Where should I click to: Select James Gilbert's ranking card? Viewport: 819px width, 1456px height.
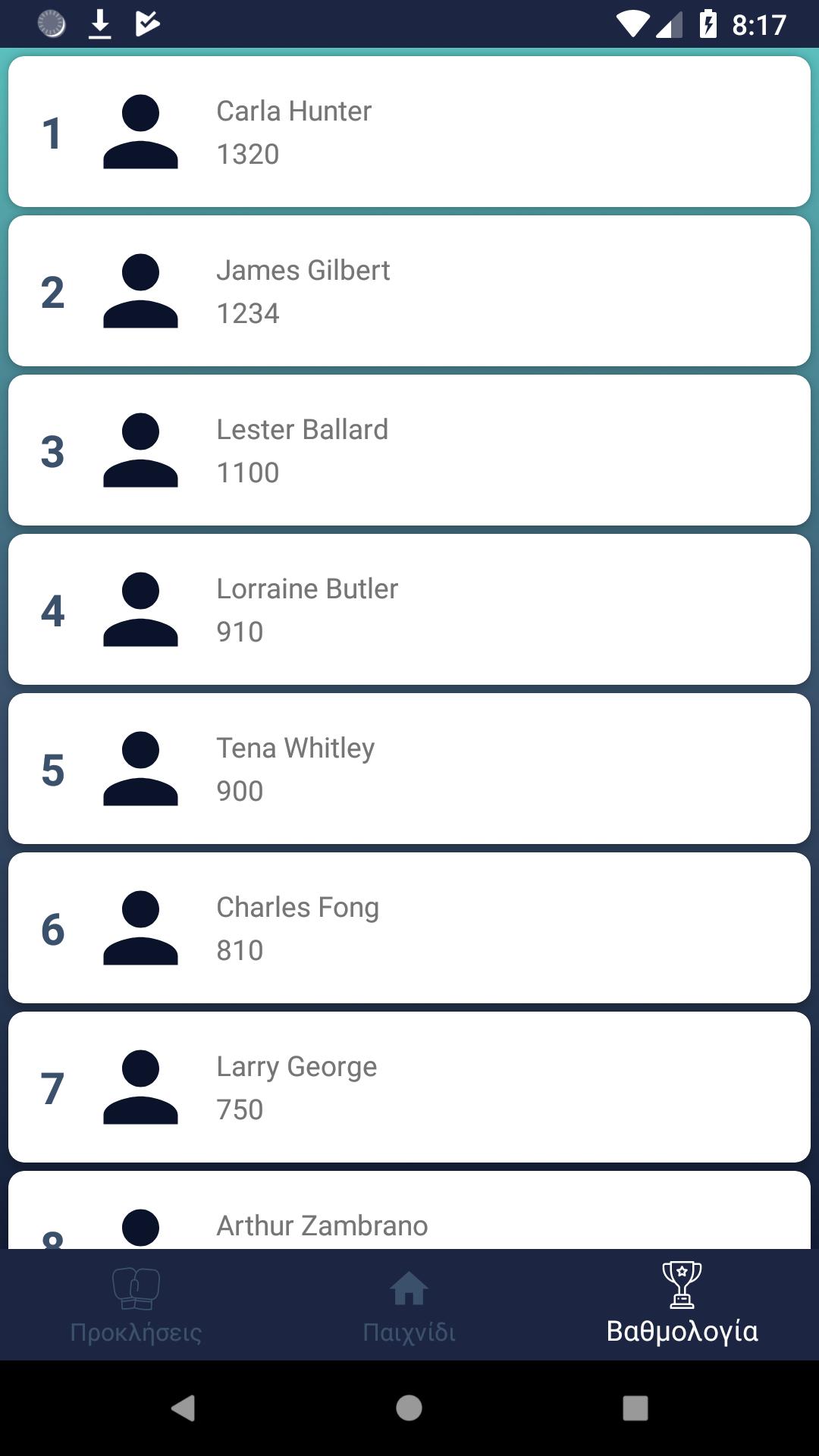click(x=409, y=291)
